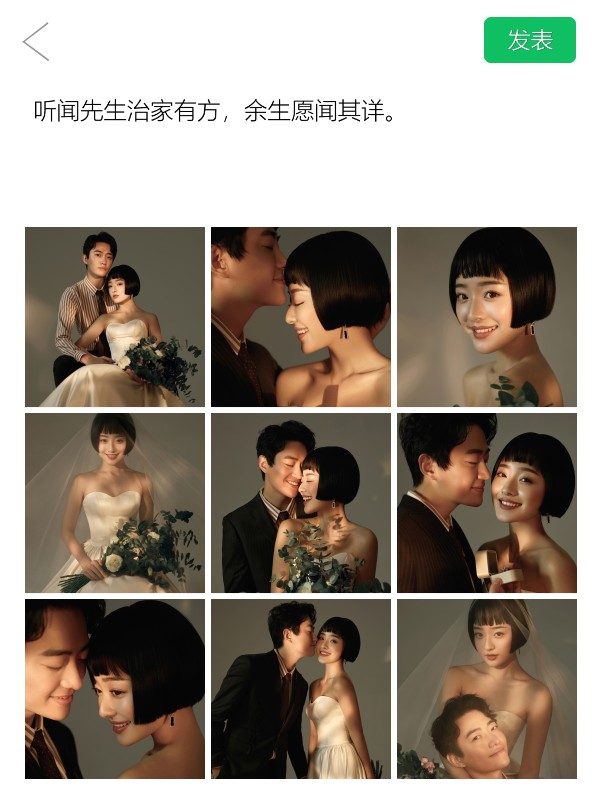The width and height of the screenshot is (600, 800).
Task: Go back using the top-left arrow
Action: click(x=36, y=42)
